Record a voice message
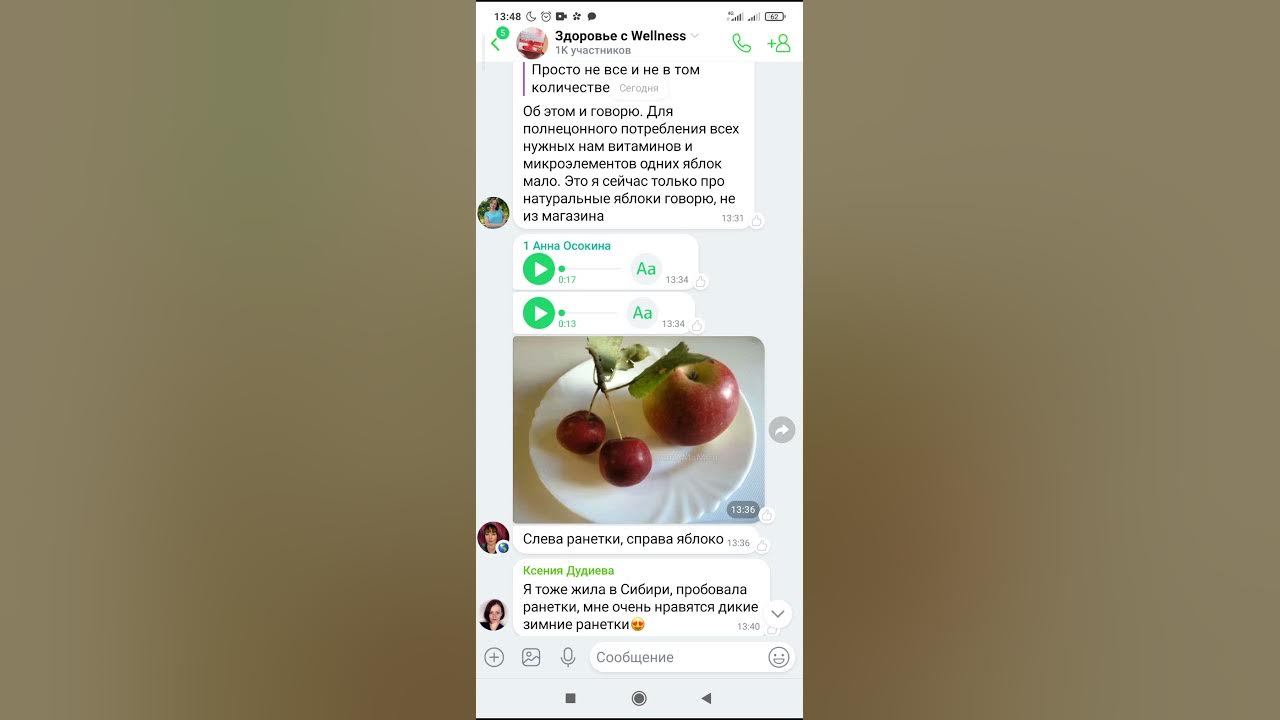The image size is (1280, 720). pos(568,657)
